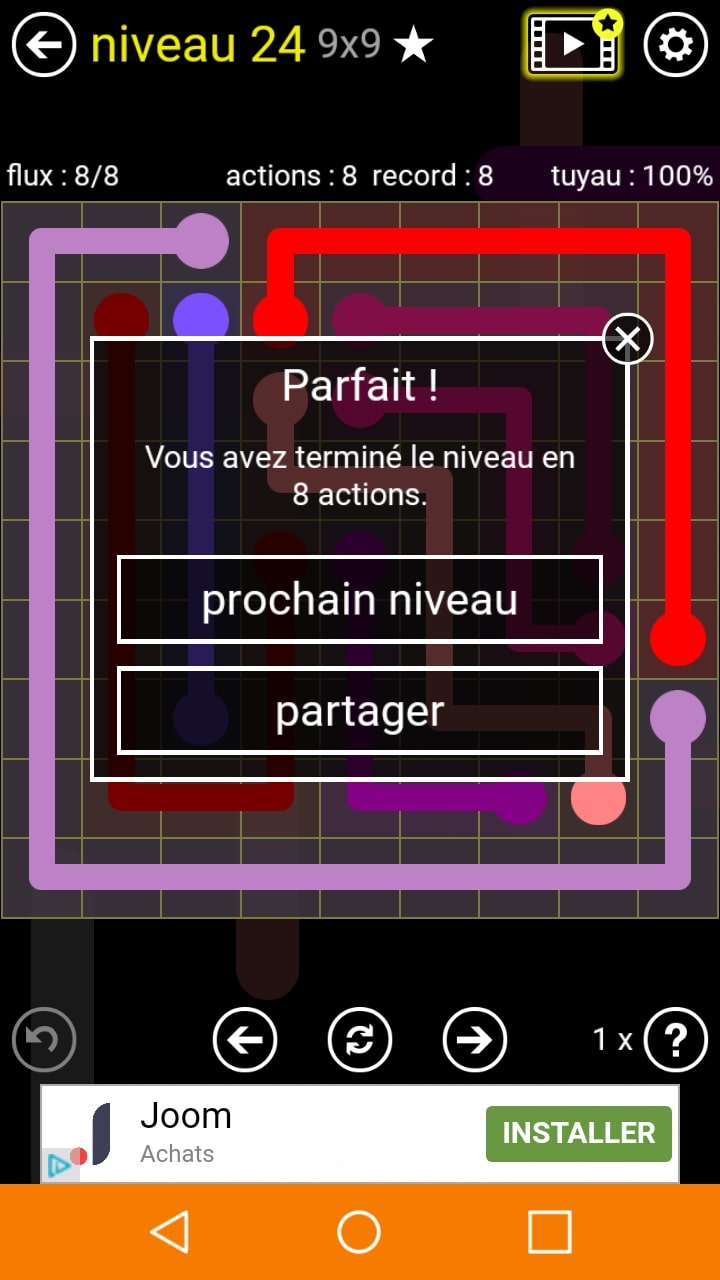Use the hint question mark

coord(675,1040)
